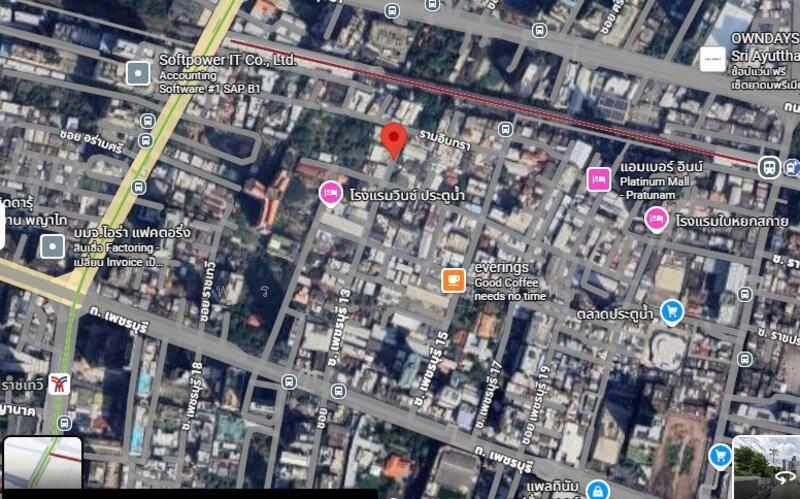The width and height of the screenshot is (800, 499).
Task: Open the โรงแรมใบหยกสกาย hotel marker
Action: point(656,220)
